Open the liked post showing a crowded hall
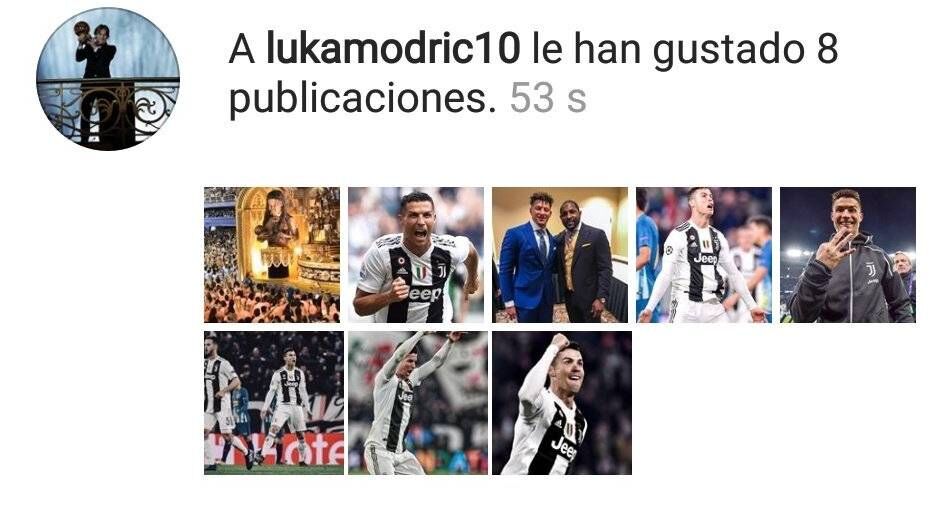 tap(272, 255)
